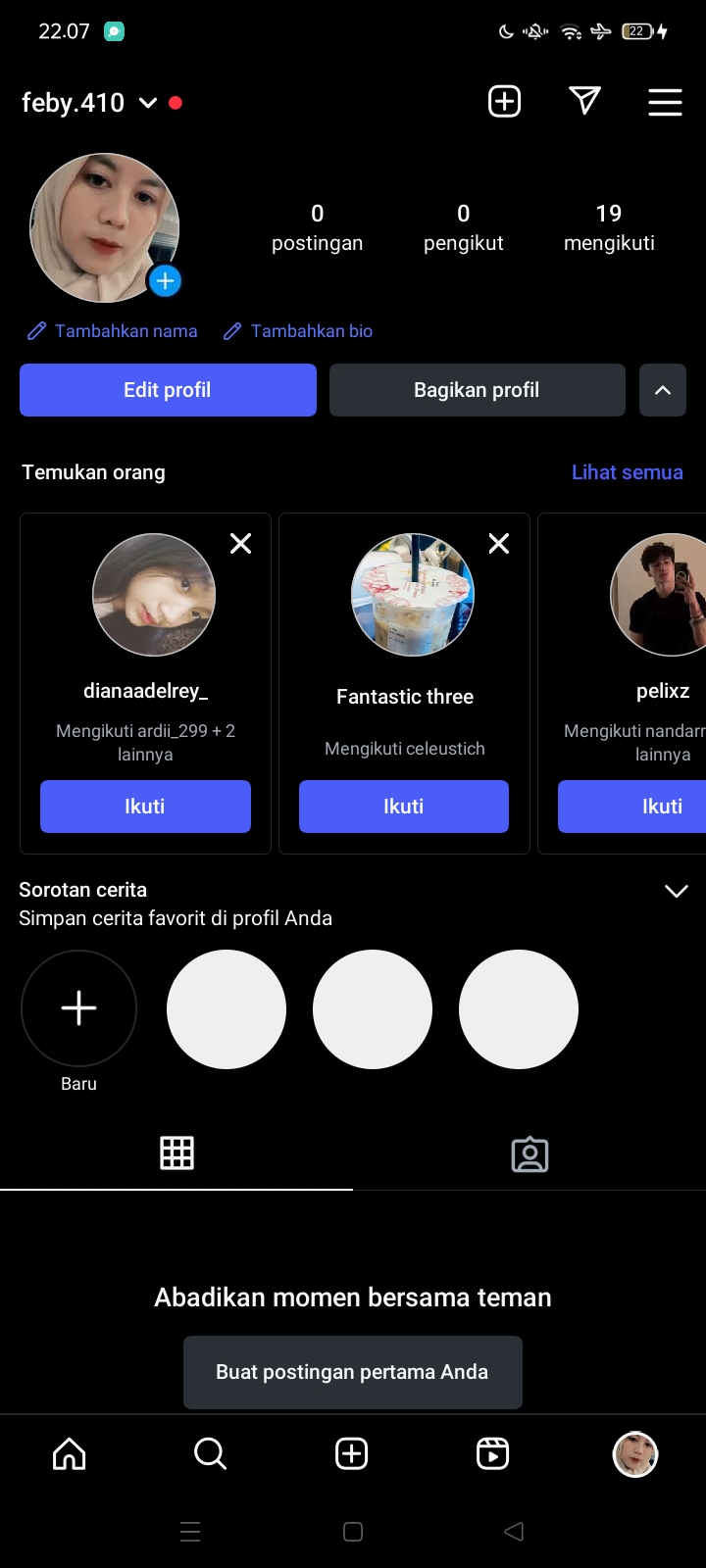This screenshot has width=706, height=1568.
Task: Follow dianaadelrey_ with Ikuti
Action: click(145, 807)
